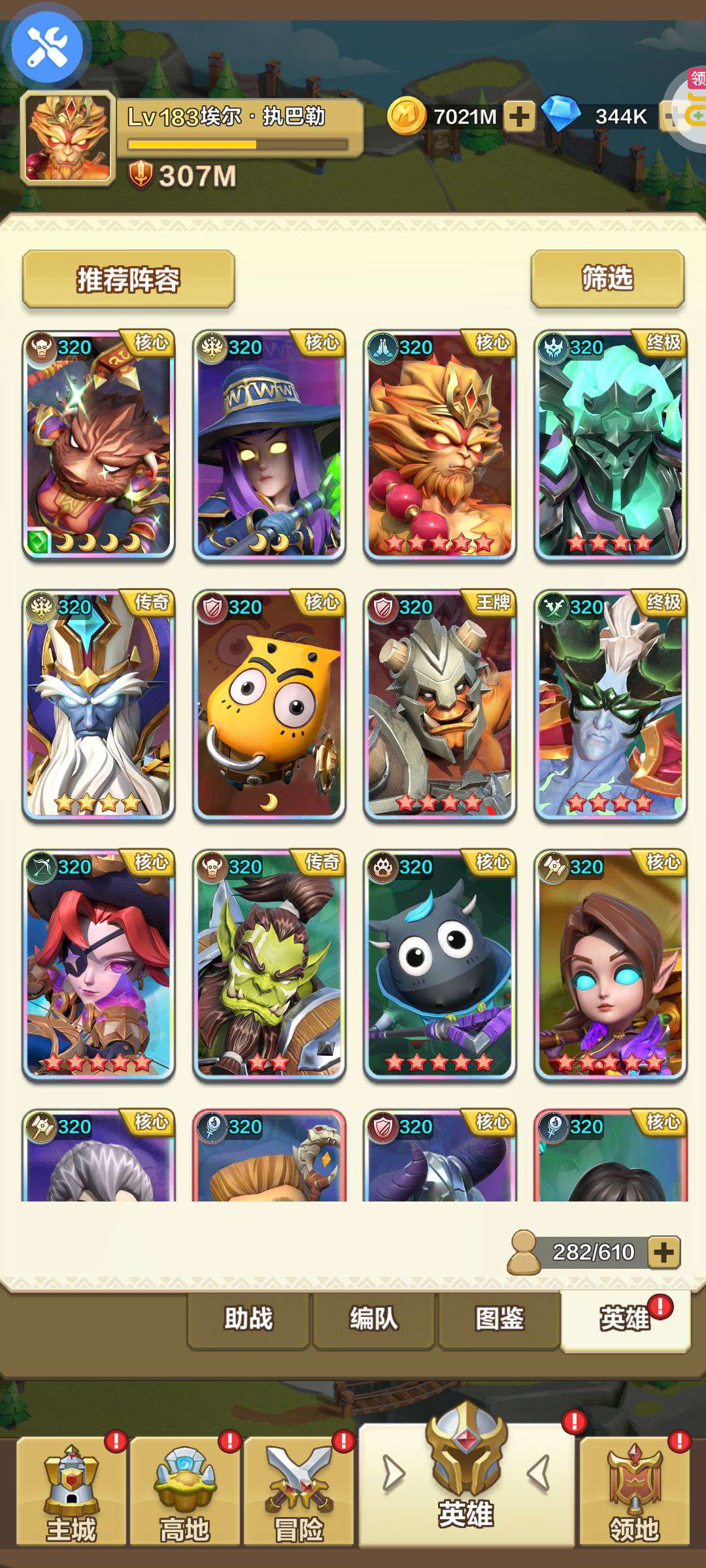Open the tools icon at top left
The image size is (706, 1568).
pos(46,48)
